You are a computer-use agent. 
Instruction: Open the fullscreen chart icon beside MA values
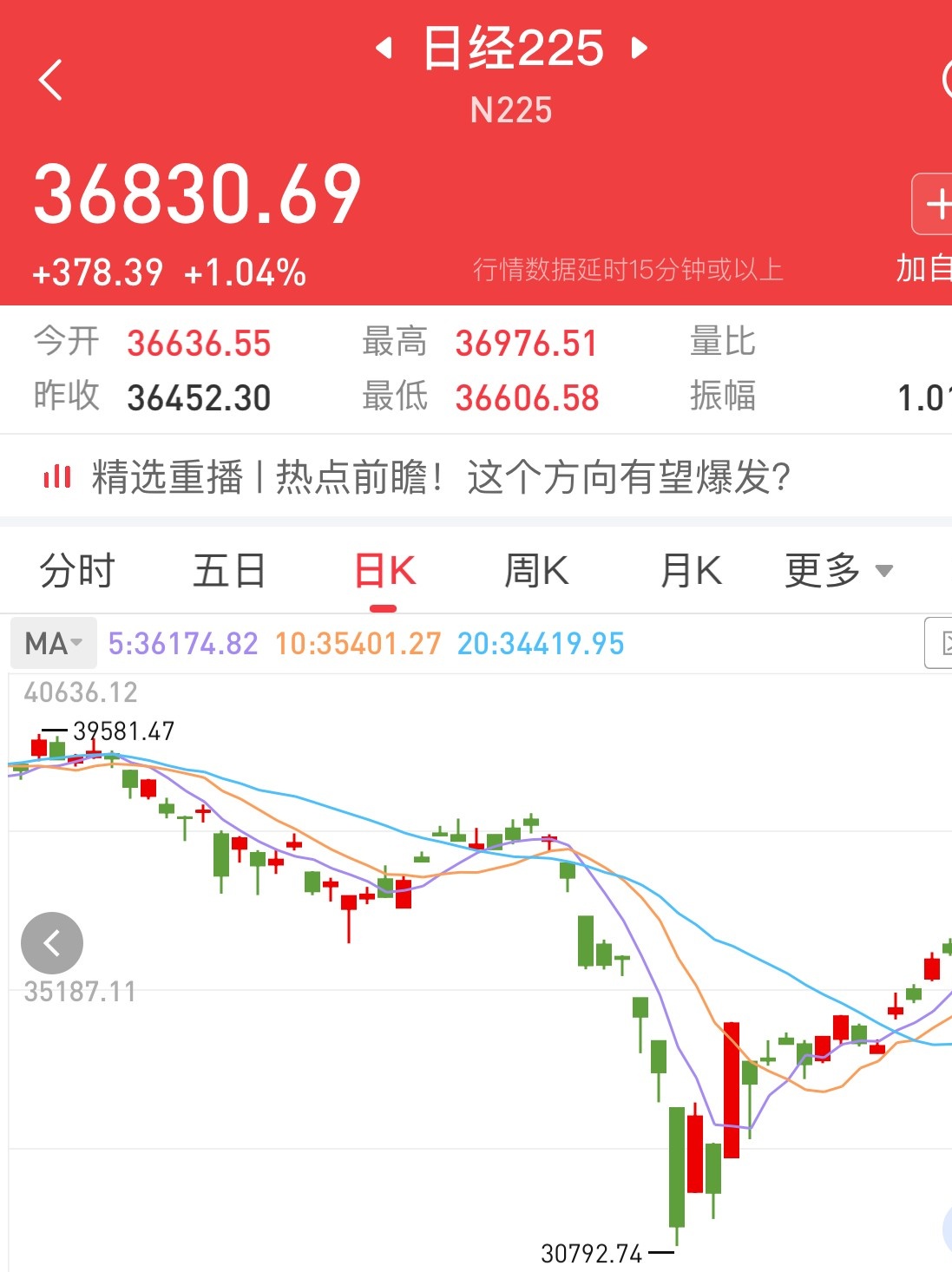(x=942, y=643)
